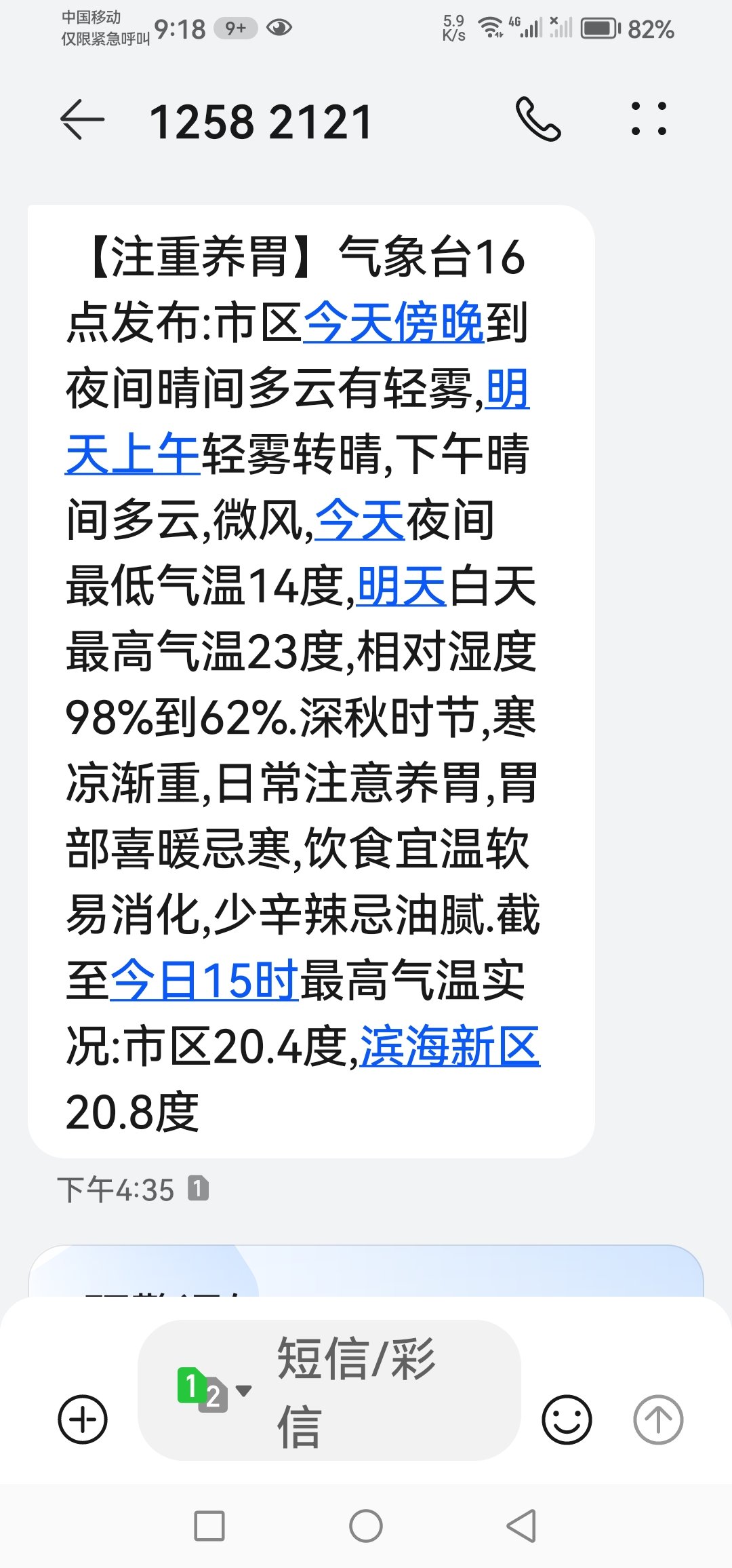
Task: Tap the 今日15时 time link
Action: (204, 981)
